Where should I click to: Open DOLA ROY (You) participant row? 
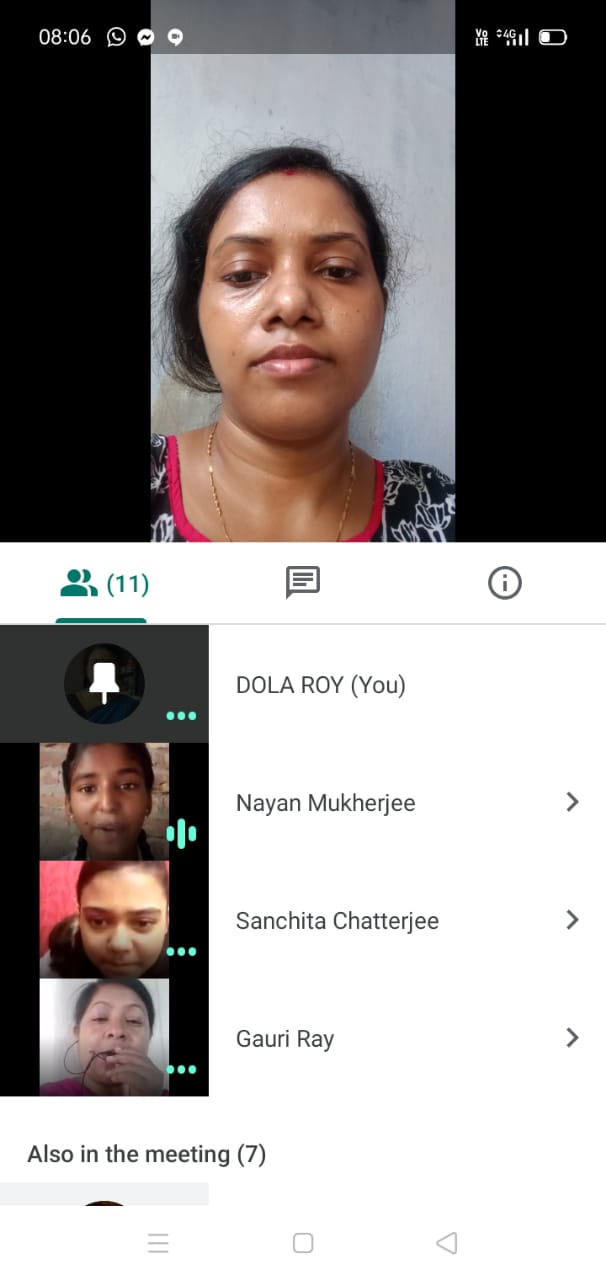pyautogui.click(x=320, y=686)
